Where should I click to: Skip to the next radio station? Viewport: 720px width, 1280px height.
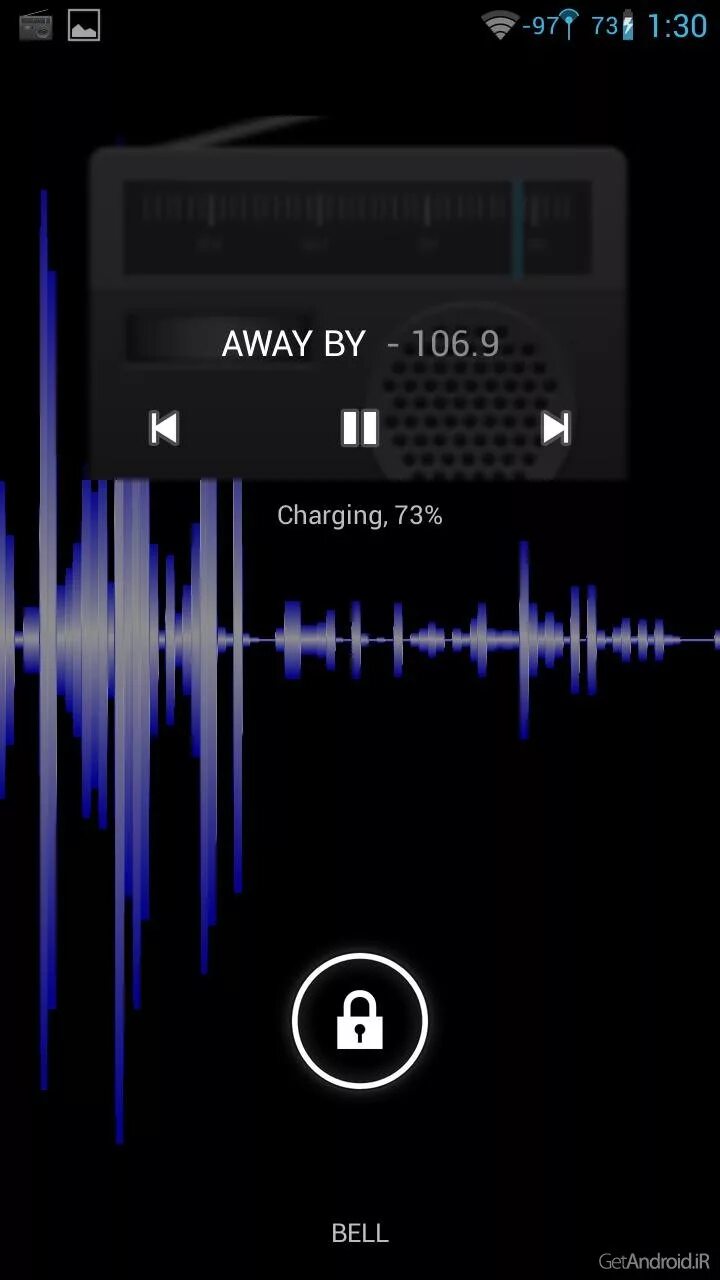click(555, 428)
